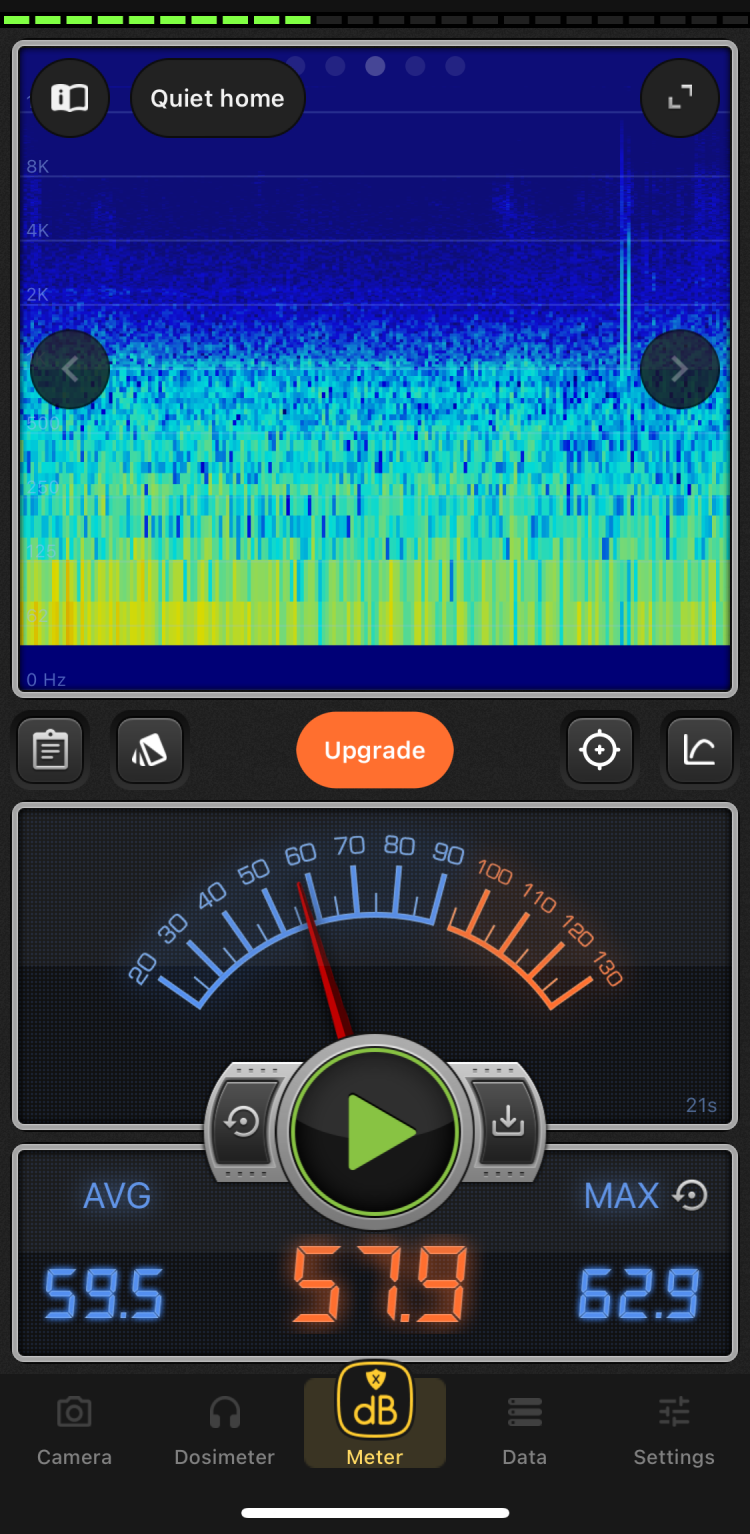Image resolution: width=750 pixels, height=1534 pixels.
Task: Open the clipboard notes icon
Action: click(50, 750)
